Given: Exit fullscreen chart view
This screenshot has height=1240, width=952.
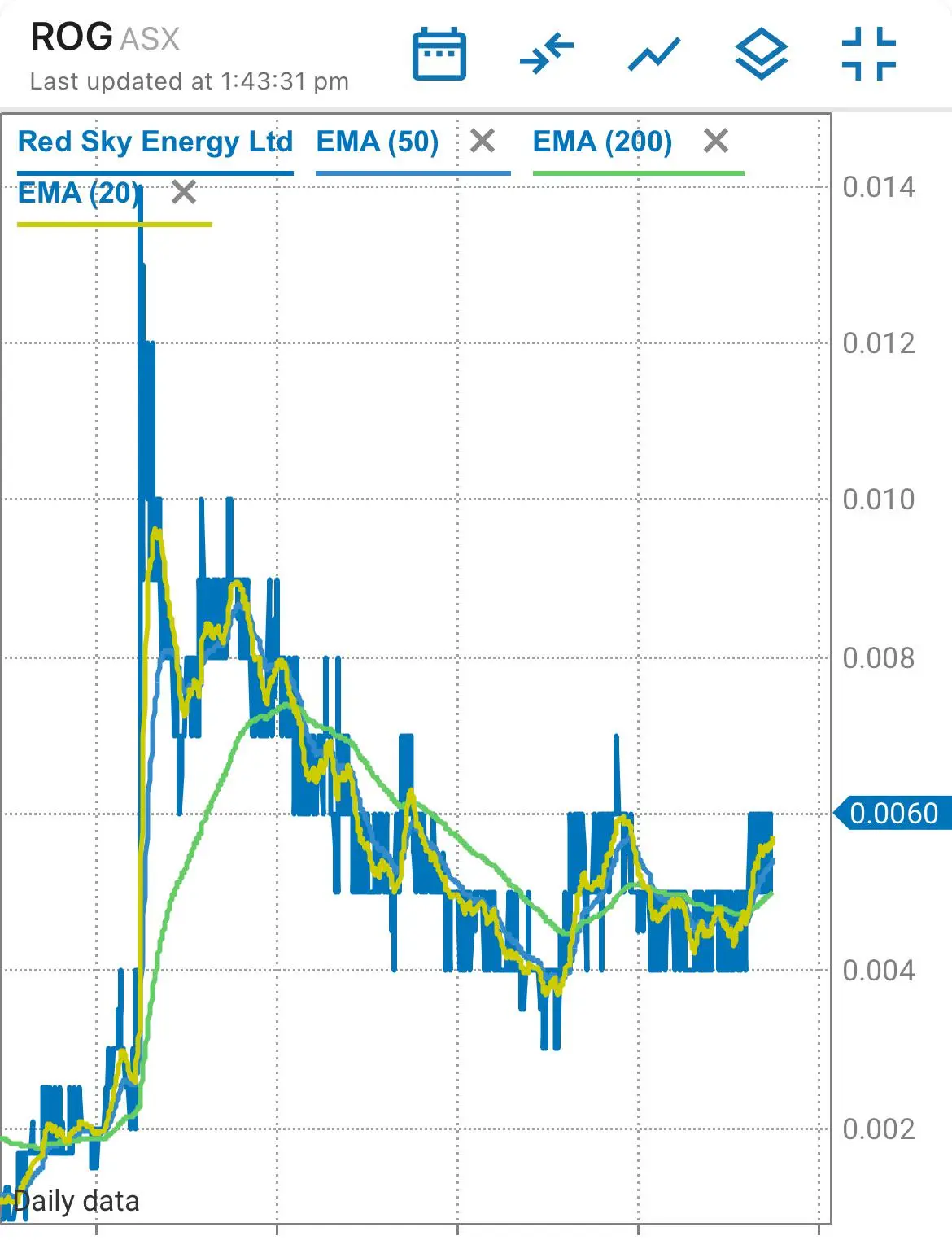Looking at the screenshot, I should [867, 55].
